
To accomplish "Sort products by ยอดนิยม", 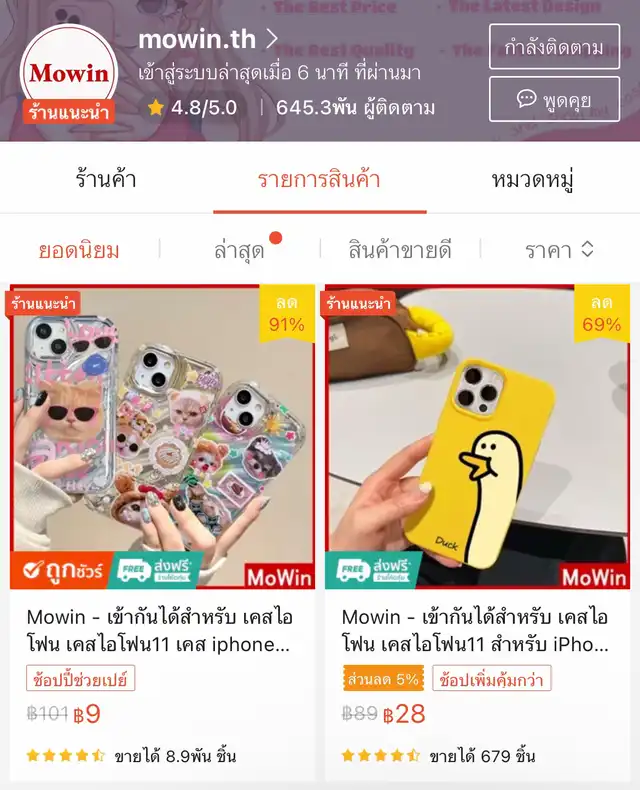I will 79,250.
